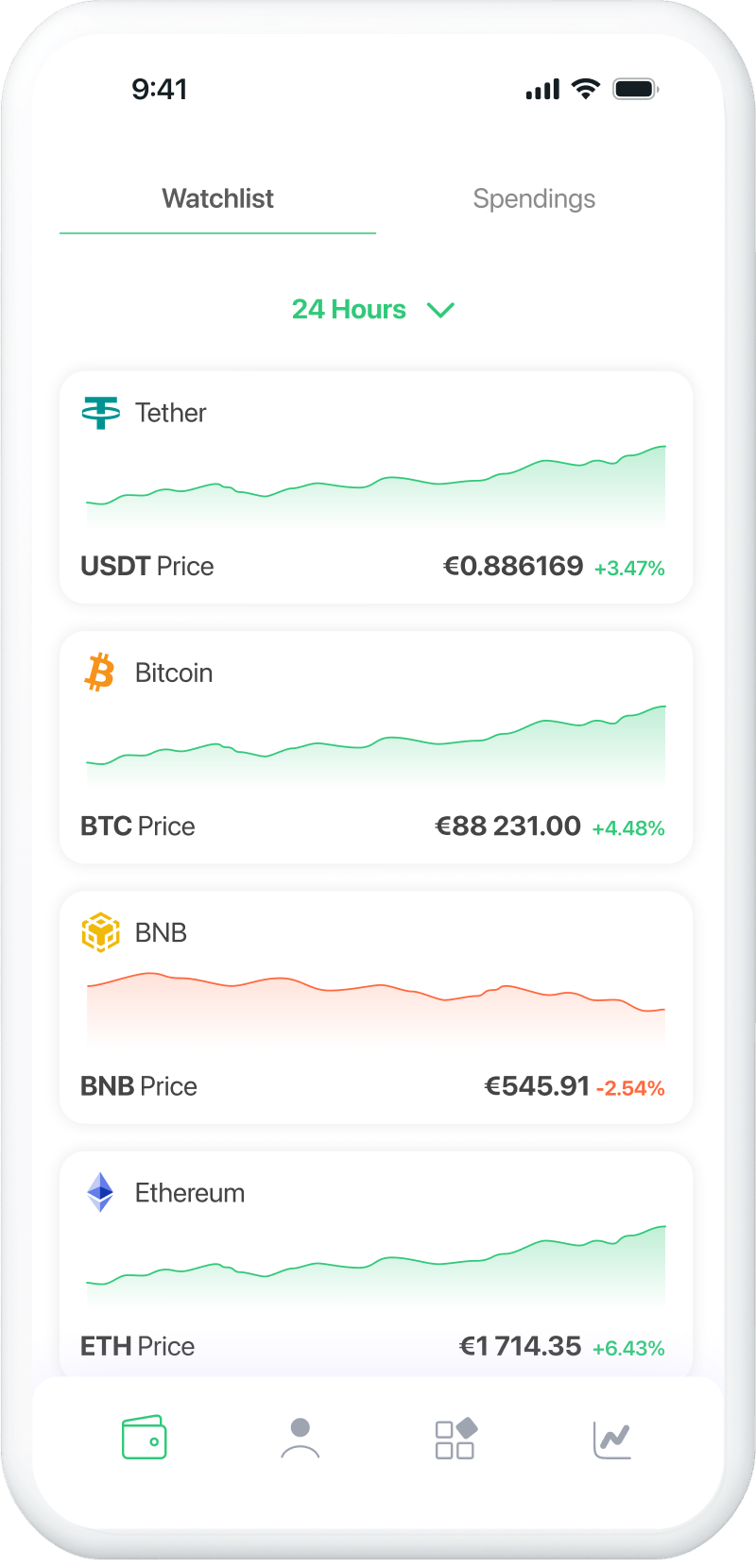Select the red -2.54% change indicator
This screenshot has height=1568, width=756.
[629, 1087]
